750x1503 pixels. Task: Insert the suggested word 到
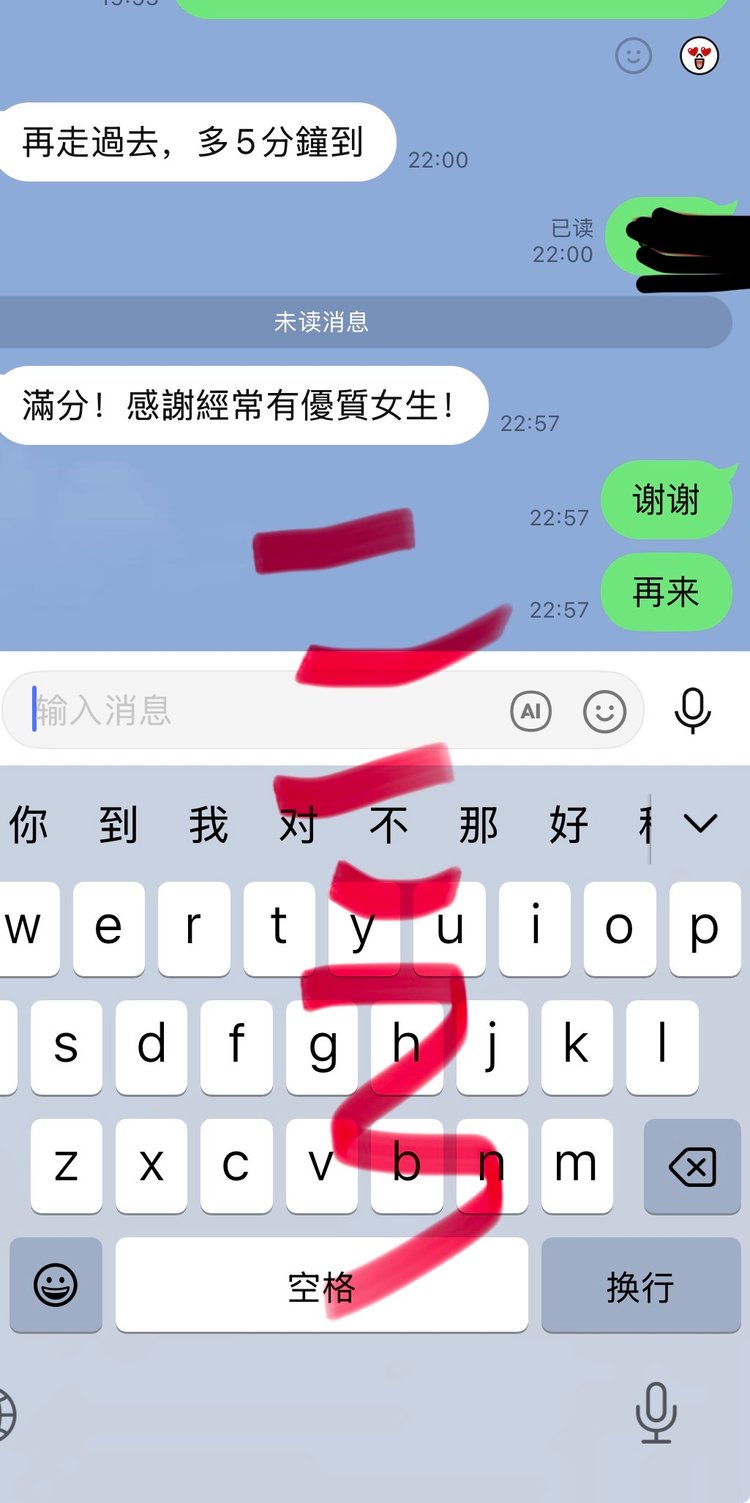[118, 826]
